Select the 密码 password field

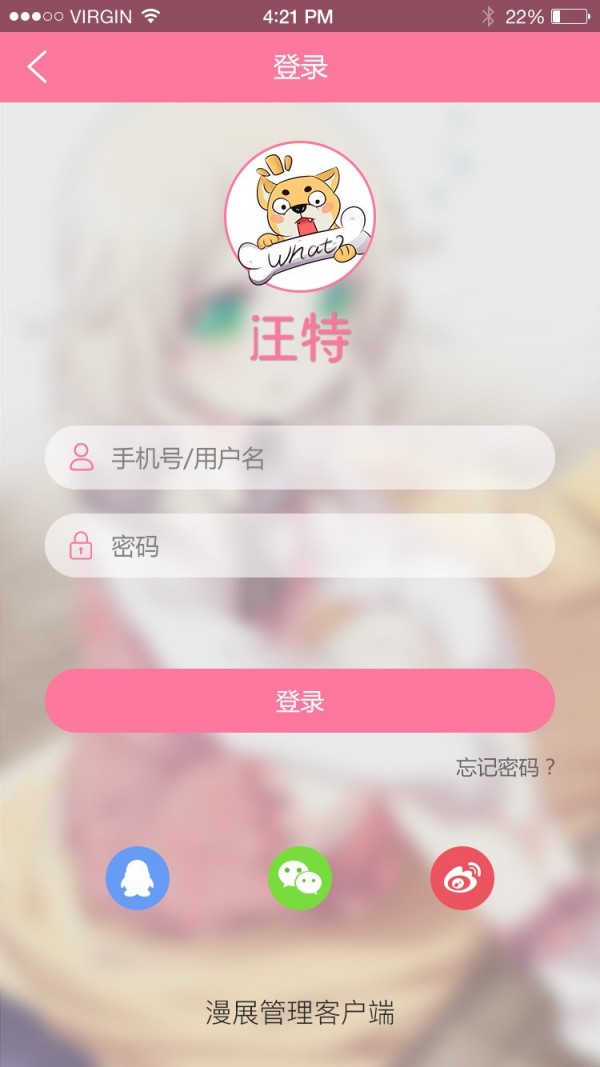point(300,546)
